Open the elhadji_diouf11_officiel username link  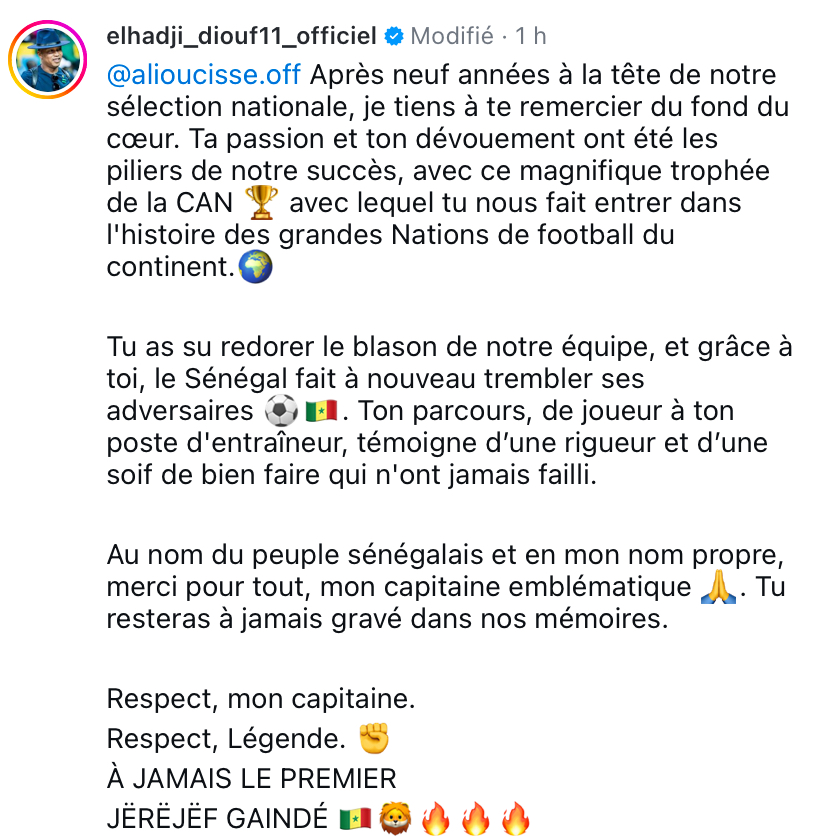242,37
